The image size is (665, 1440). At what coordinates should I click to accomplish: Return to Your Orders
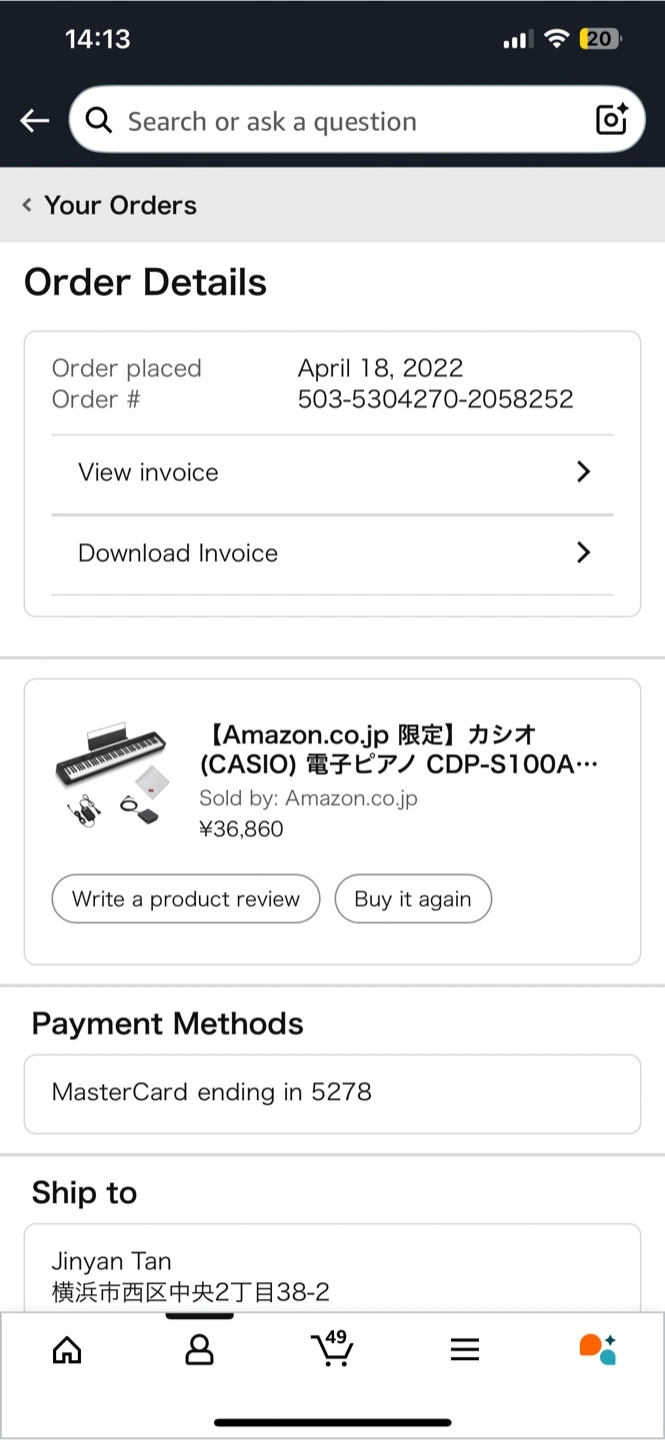coord(109,205)
